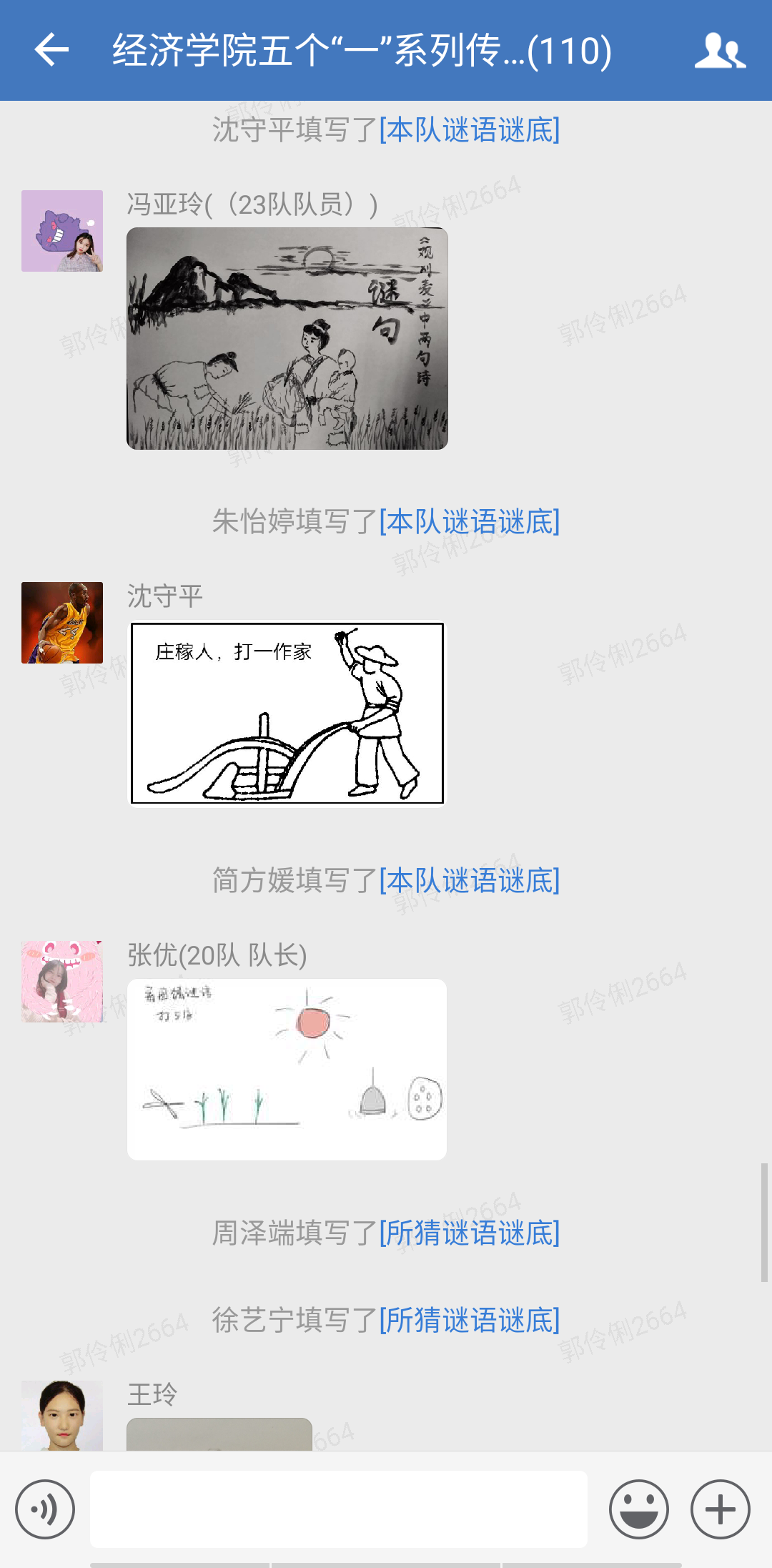
Task: View 王玲's image message
Action: pos(219,1434)
